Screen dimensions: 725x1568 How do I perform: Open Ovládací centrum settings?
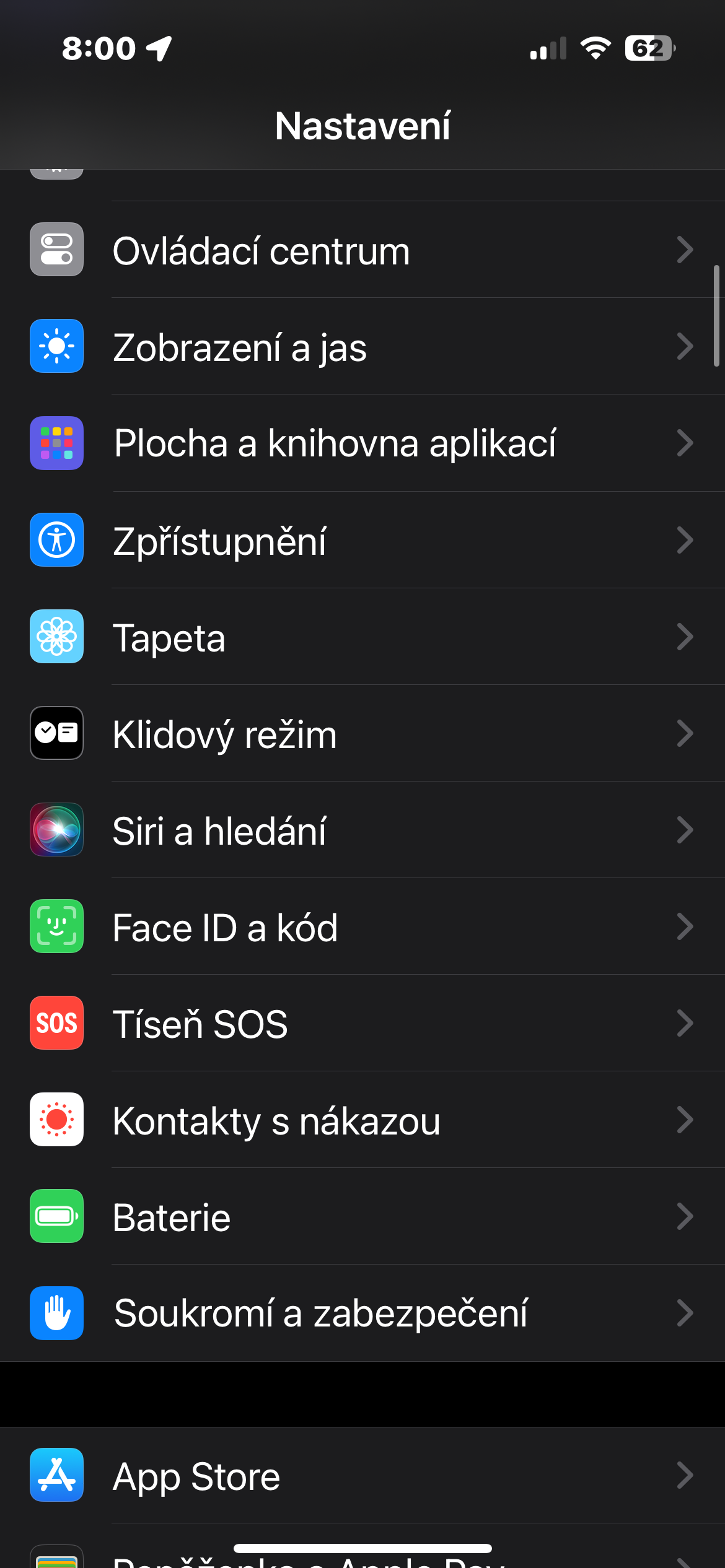pyautogui.click(x=362, y=250)
